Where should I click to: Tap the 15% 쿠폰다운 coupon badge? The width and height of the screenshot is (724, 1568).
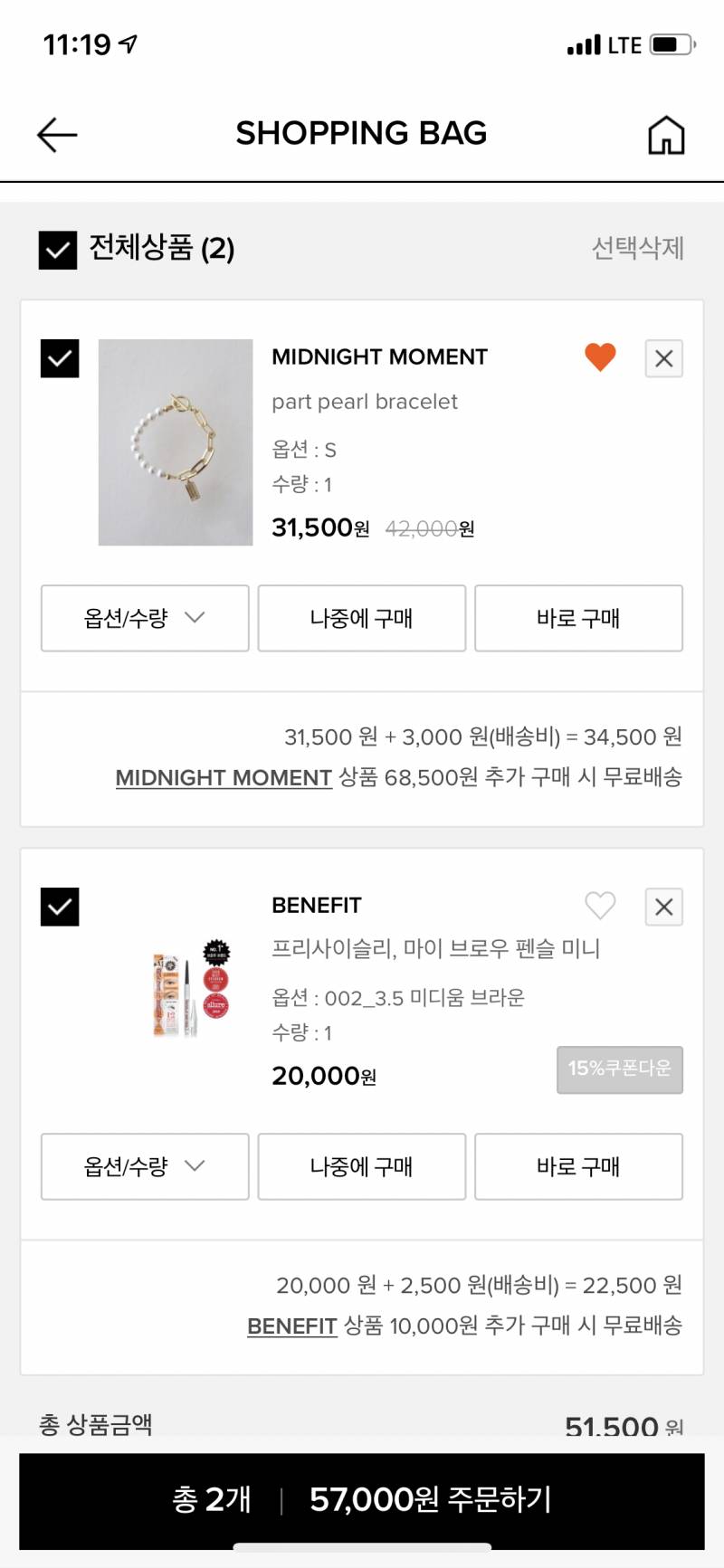[x=619, y=1069]
